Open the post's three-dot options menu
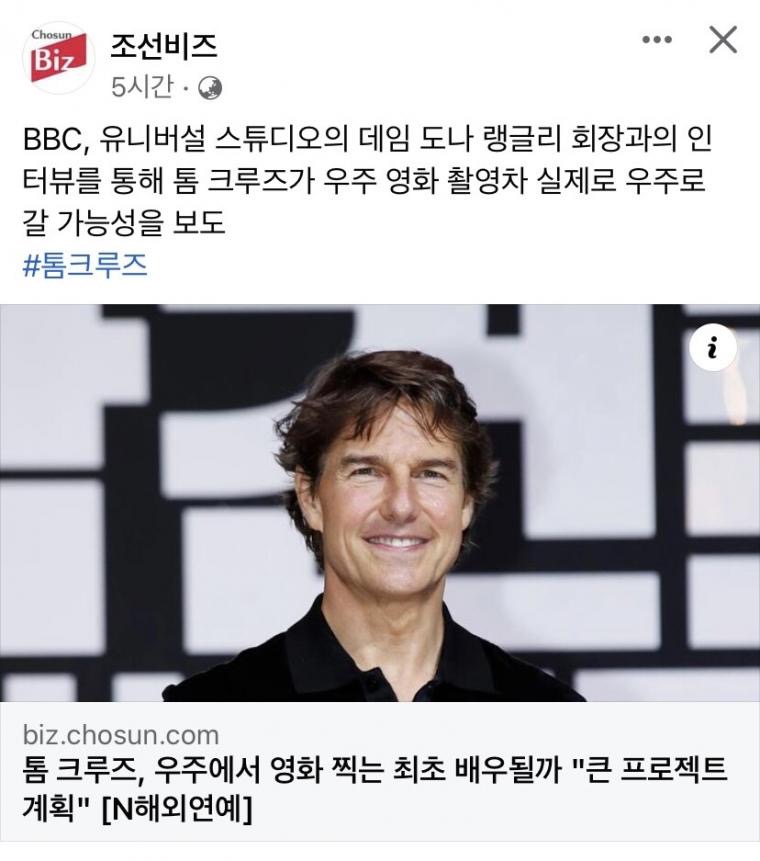 (656, 41)
